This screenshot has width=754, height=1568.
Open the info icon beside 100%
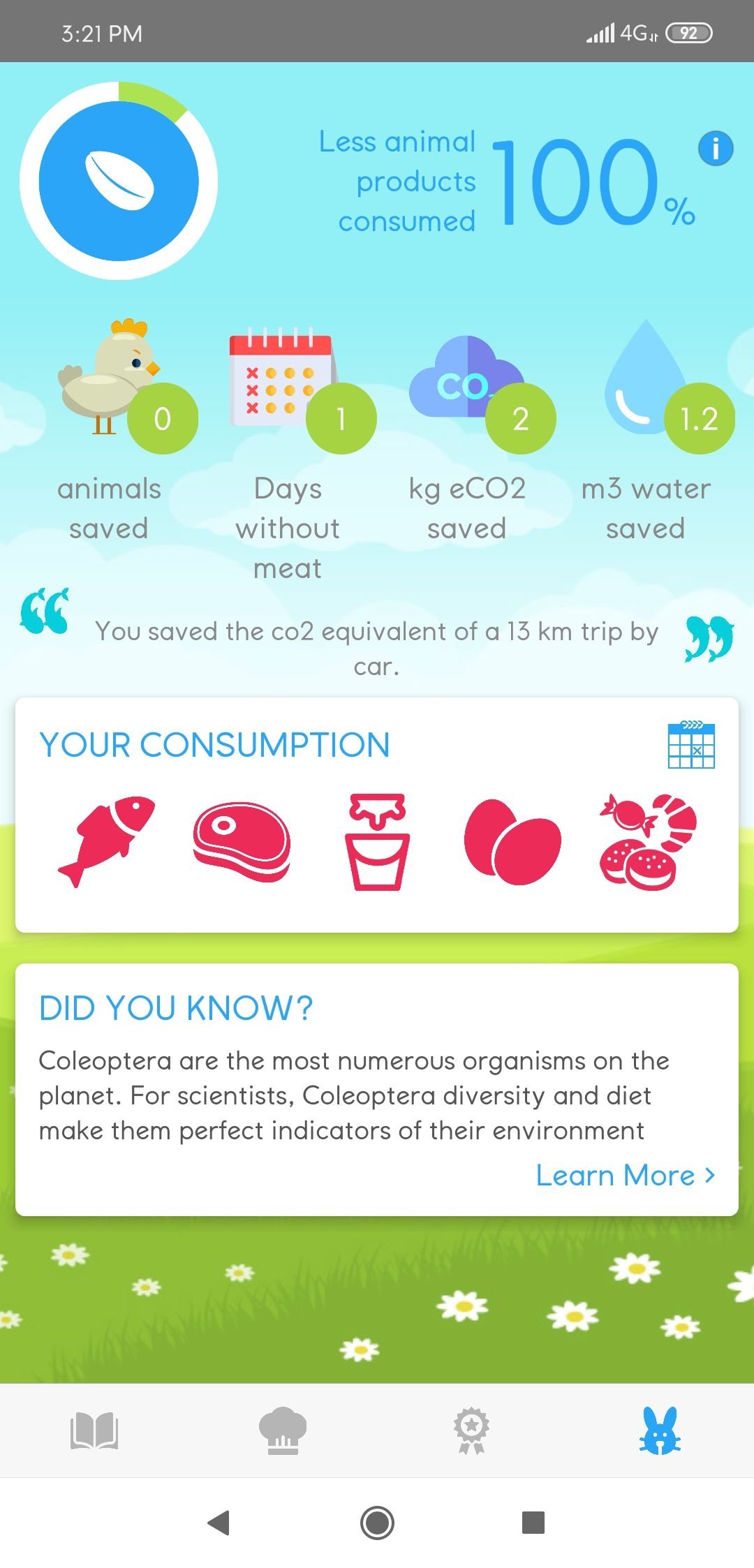click(x=716, y=148)
